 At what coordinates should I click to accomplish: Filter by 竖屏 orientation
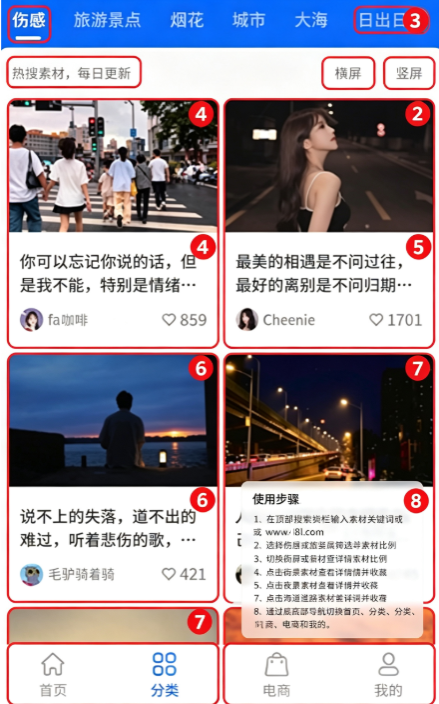point(409,73)
